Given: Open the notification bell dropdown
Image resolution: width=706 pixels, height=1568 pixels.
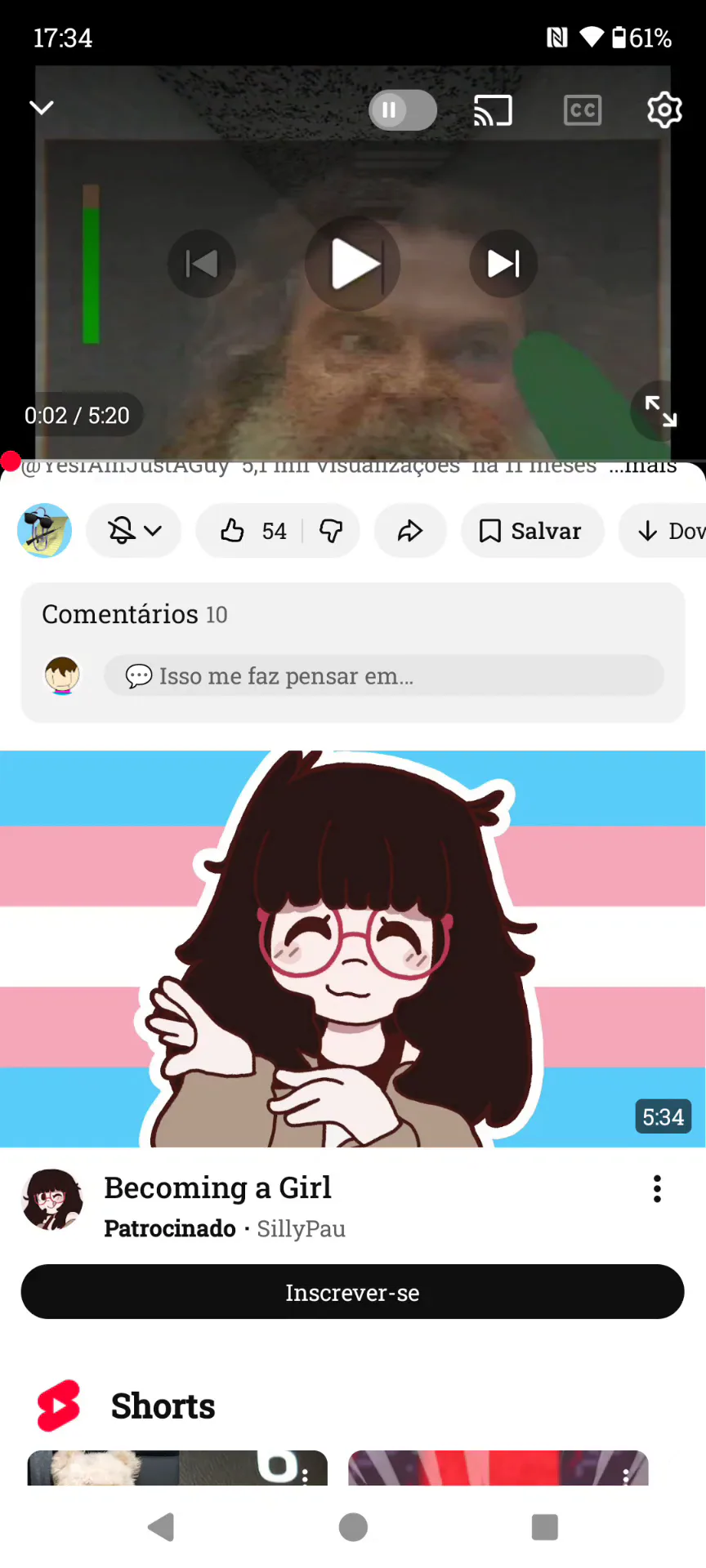Looking at the screenshot, I should click(134, 531).
